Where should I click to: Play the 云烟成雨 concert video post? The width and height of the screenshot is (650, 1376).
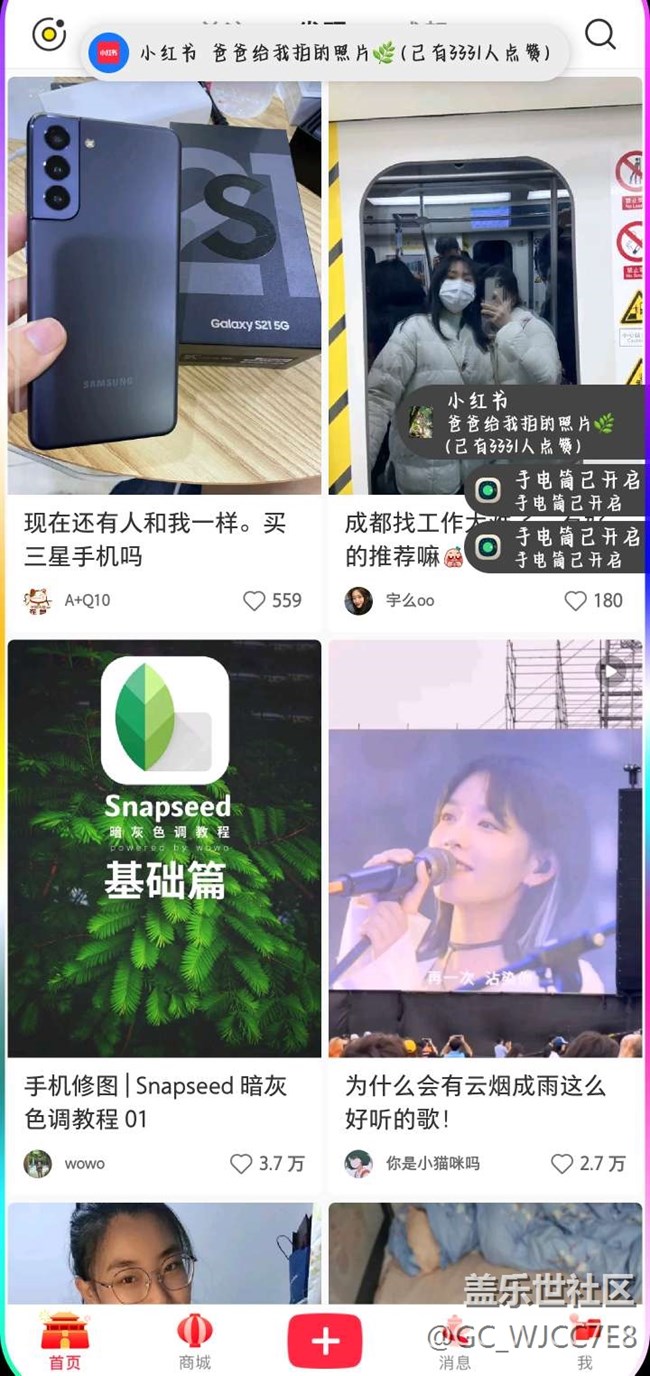[485, 848]
